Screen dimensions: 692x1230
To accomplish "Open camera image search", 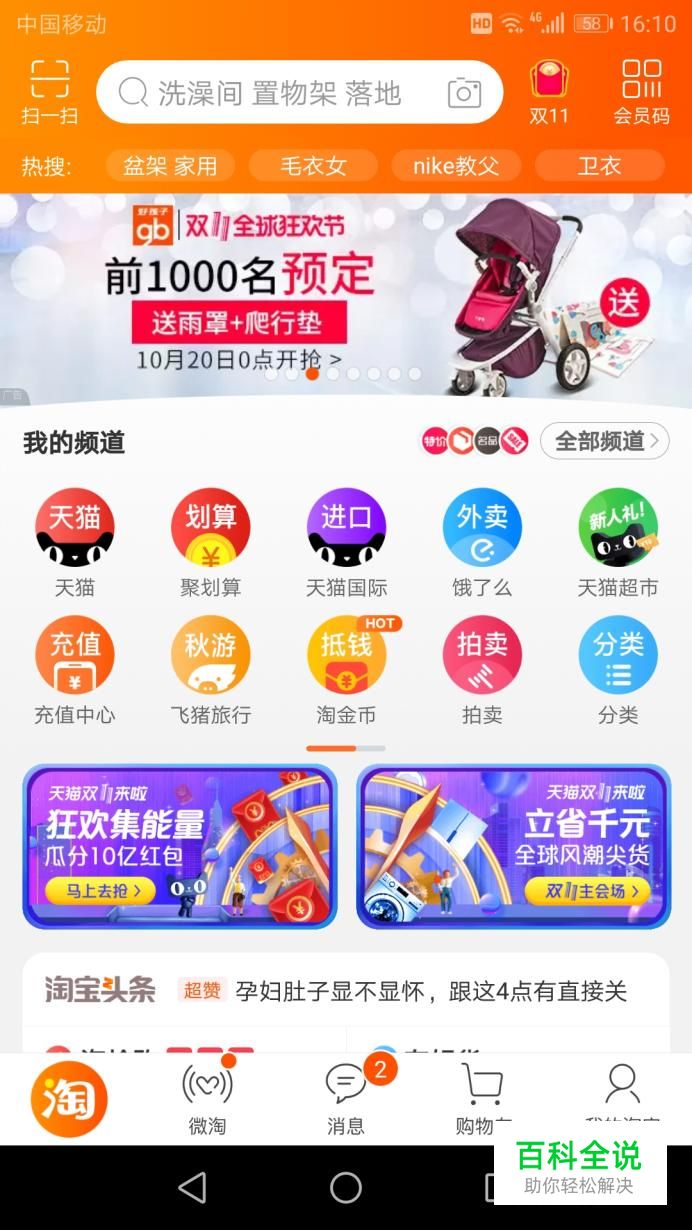I will click(464, 93).
